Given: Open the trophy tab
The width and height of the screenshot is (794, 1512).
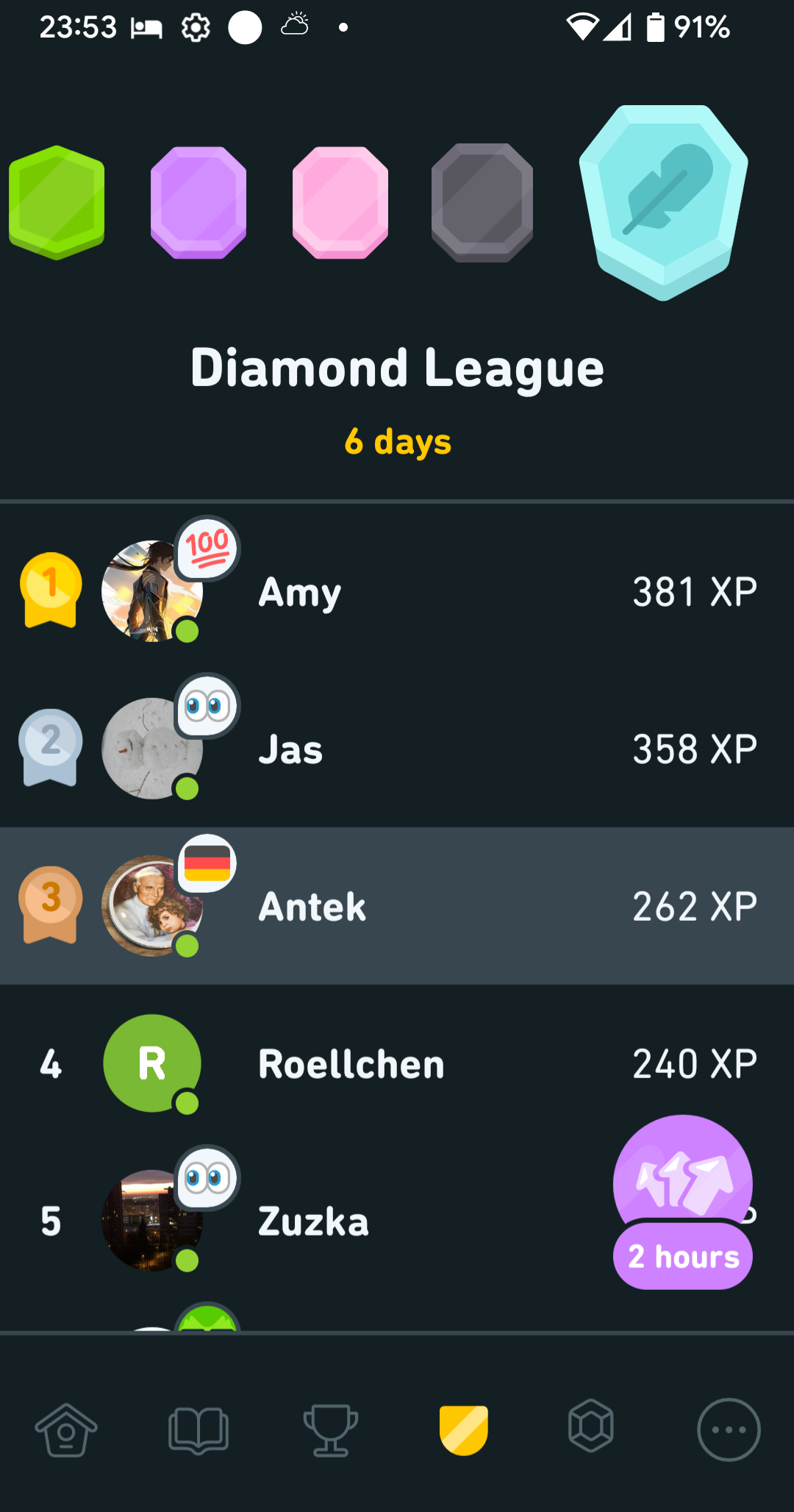Looking at the screenshot, I should click(331, 1430).
